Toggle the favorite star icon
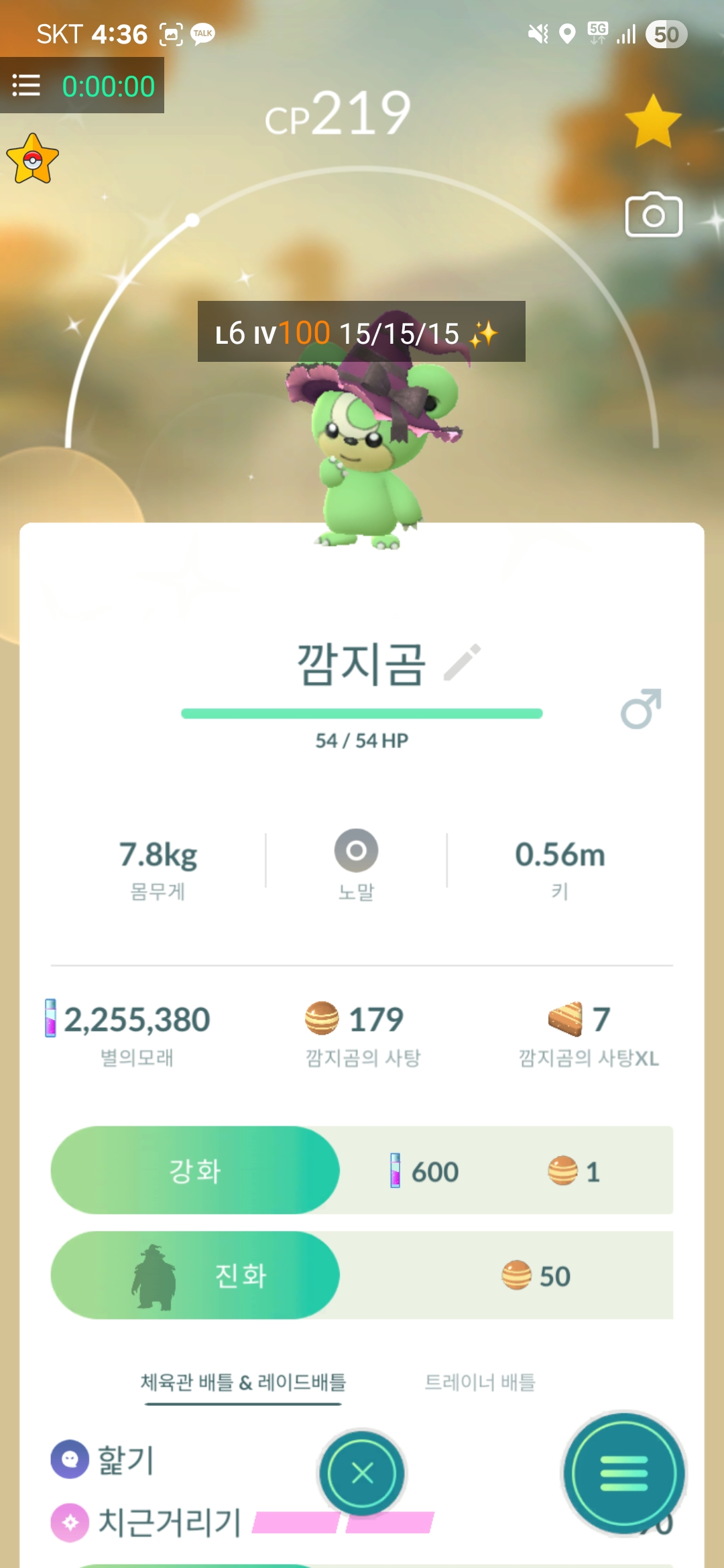 point(652,121)
